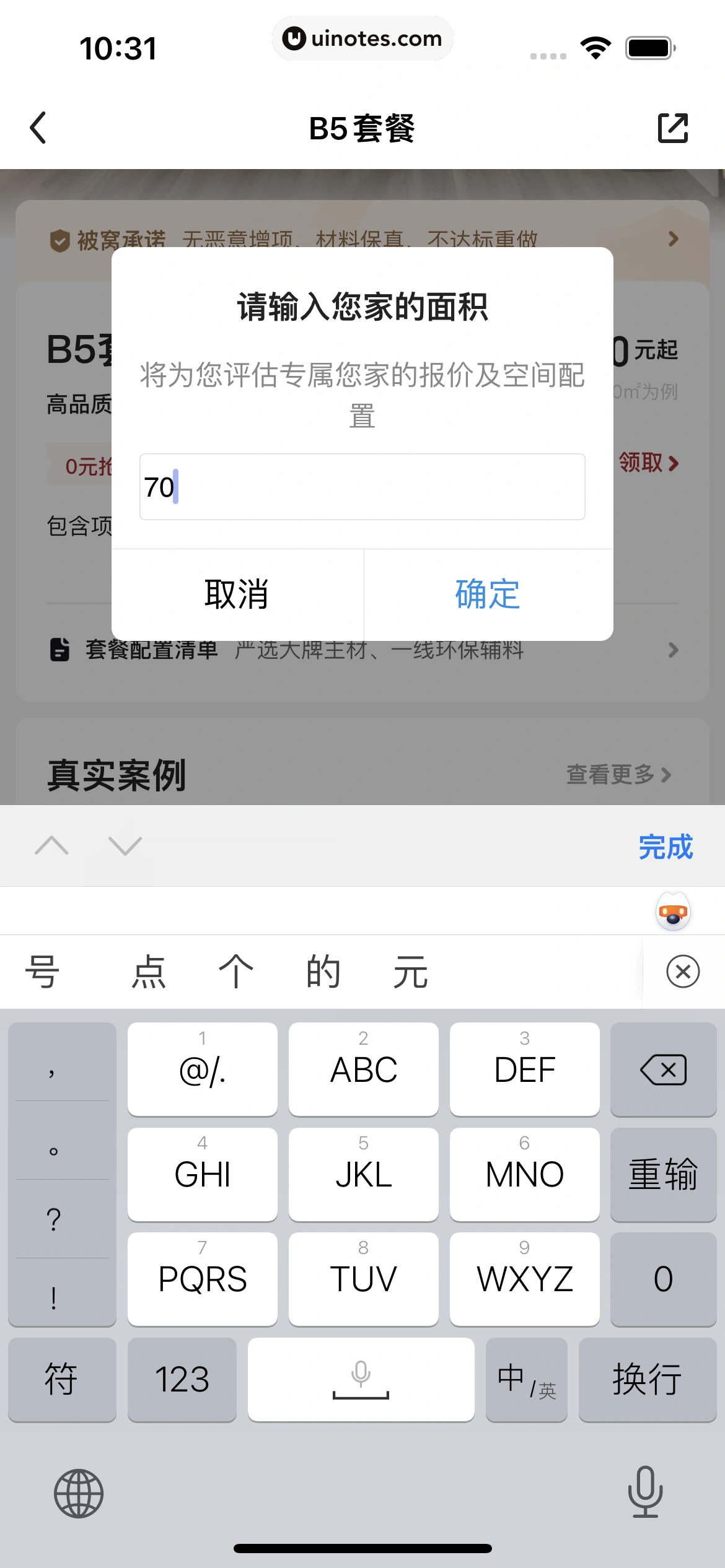The image size is (725, 1568).
Task: Tap the 0 key on the keypad
Action: pyautogui.click(x=663, y=1279)
